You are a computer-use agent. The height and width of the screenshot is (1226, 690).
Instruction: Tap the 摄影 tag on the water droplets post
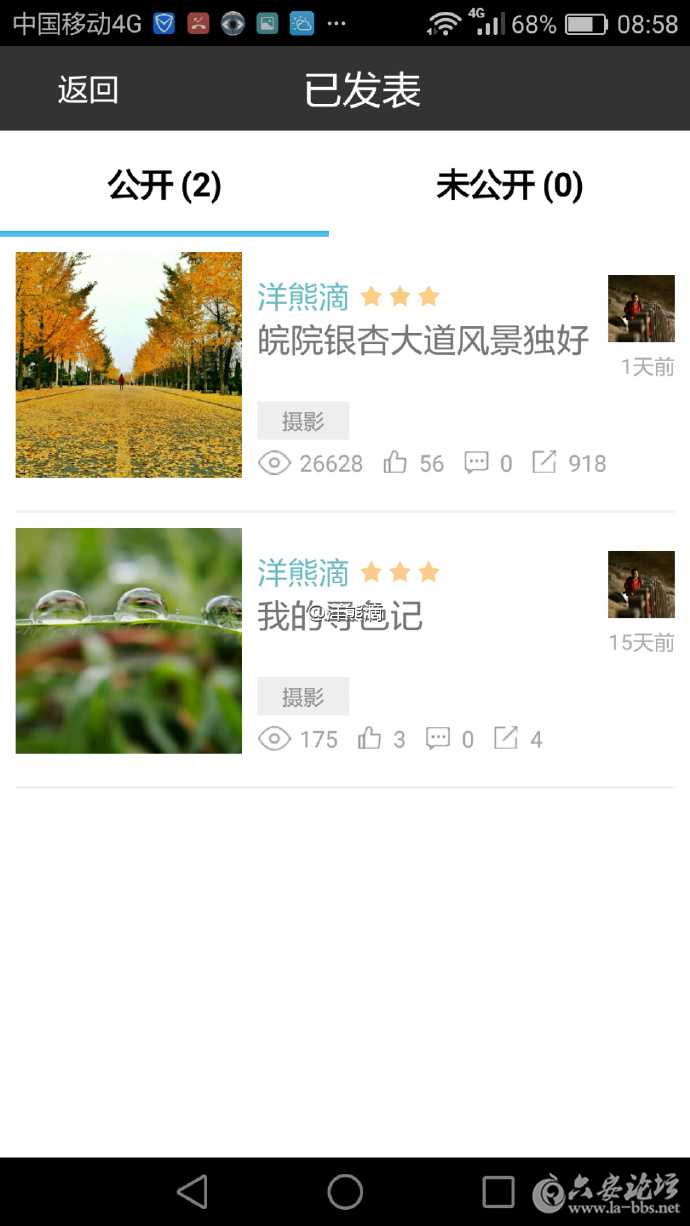pos(303,696)
